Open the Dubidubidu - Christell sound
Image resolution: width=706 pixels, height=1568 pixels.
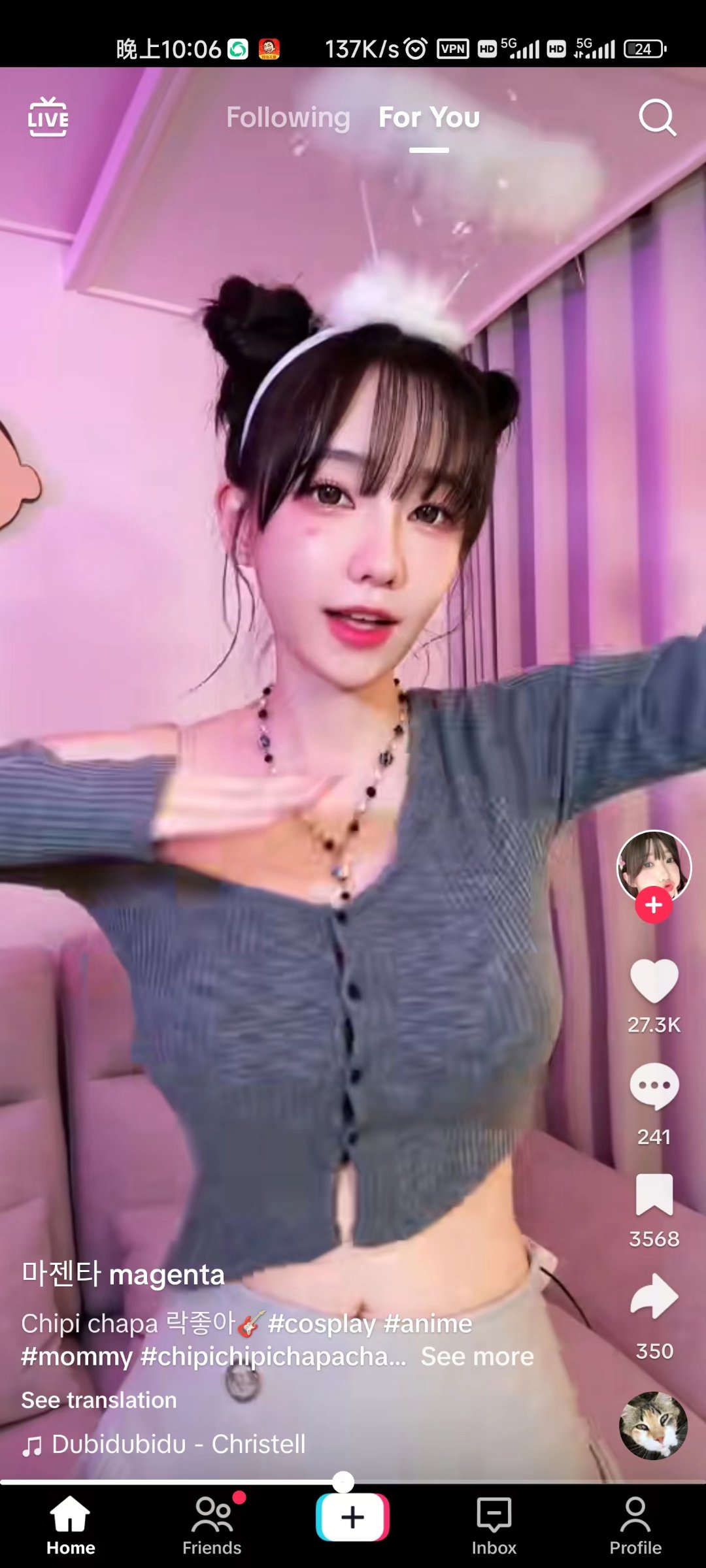point(178,1444)
